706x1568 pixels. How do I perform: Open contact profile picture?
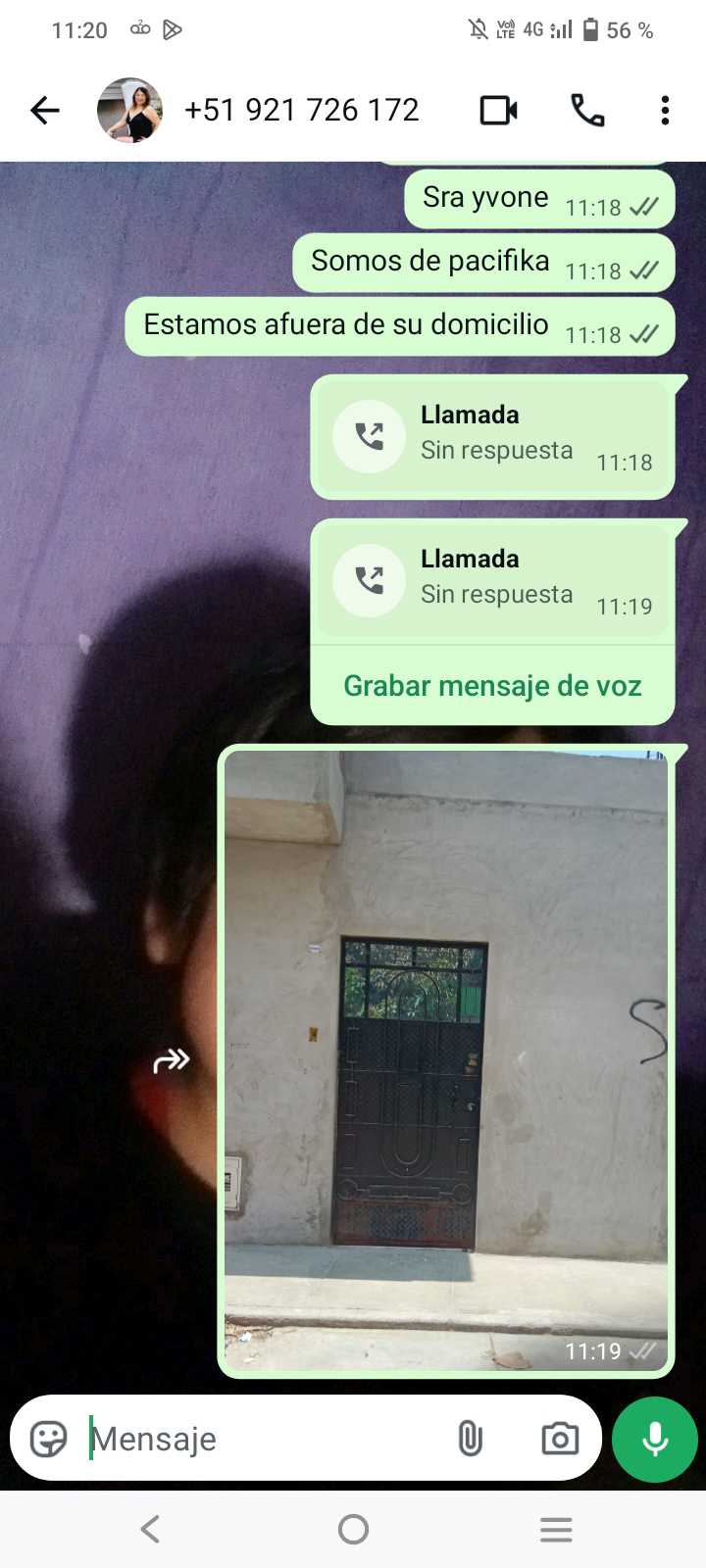click(129, 111)
